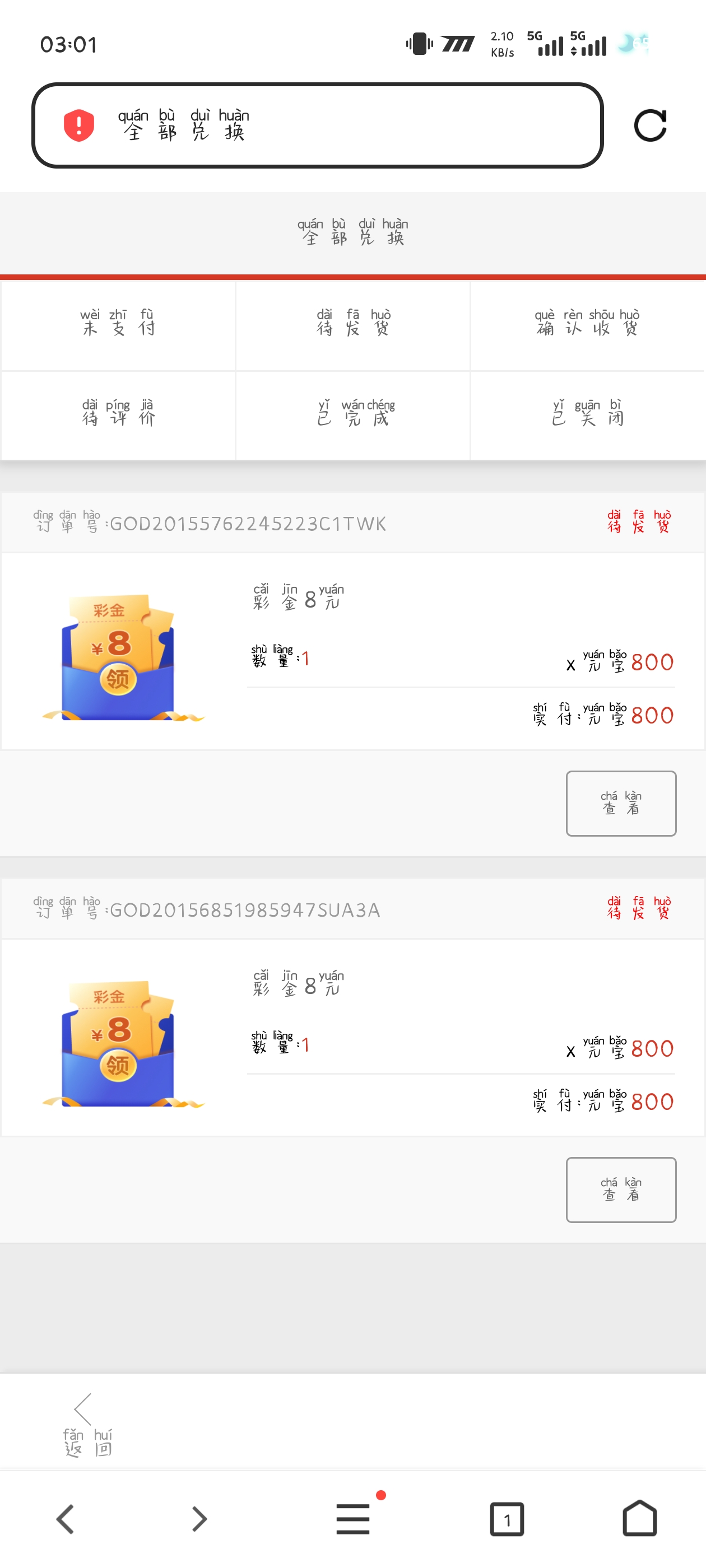Open the 确认收货 tab
This screenshot has height=1568, width=706.
coord(587,324)
